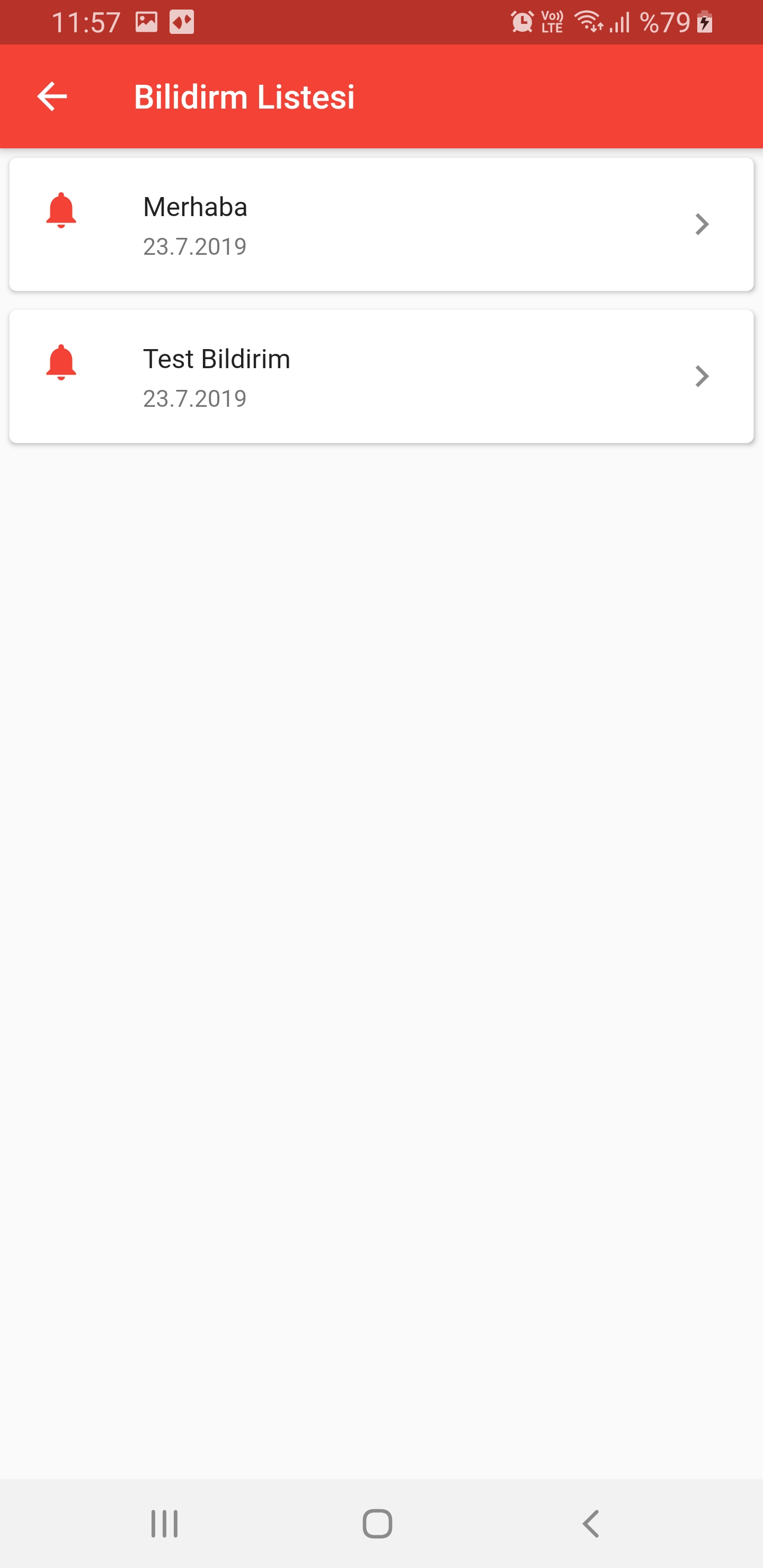The height and width of the screenshot is (1568, 763).
Task: Tap the system home button
Action: click(x=378, y=1524)
